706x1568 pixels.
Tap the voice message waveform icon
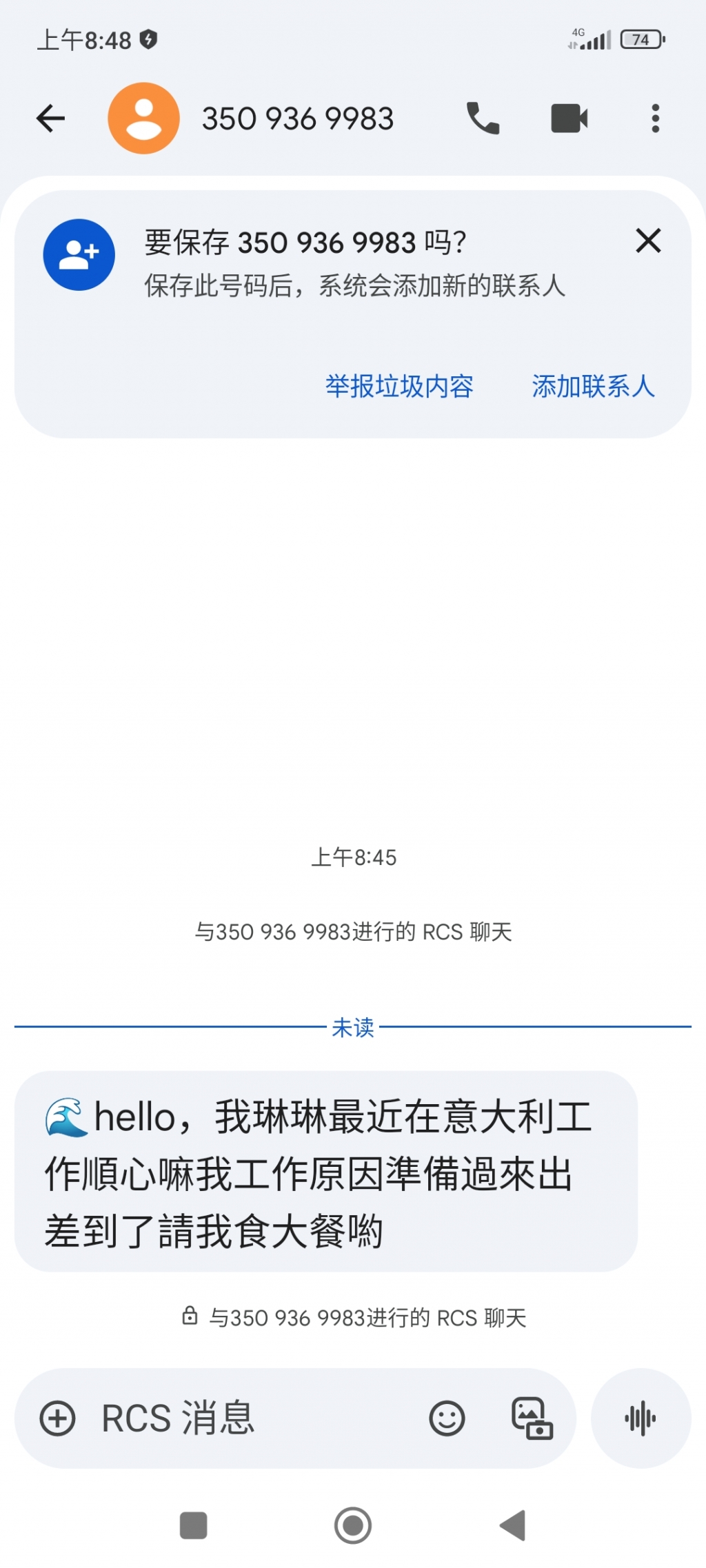pos(641,1418)
